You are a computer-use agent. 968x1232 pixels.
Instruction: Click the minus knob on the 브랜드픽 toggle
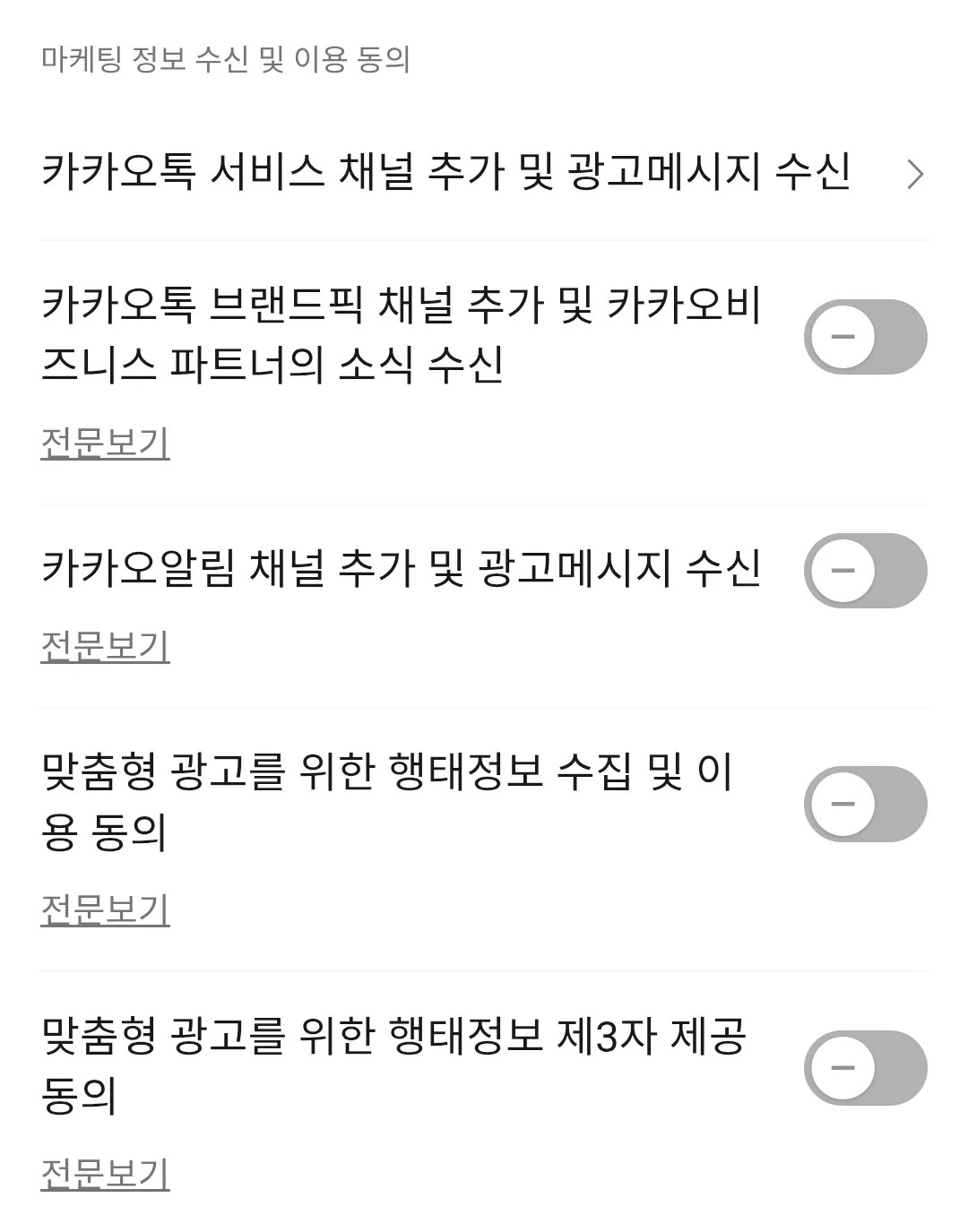[843, 336]
